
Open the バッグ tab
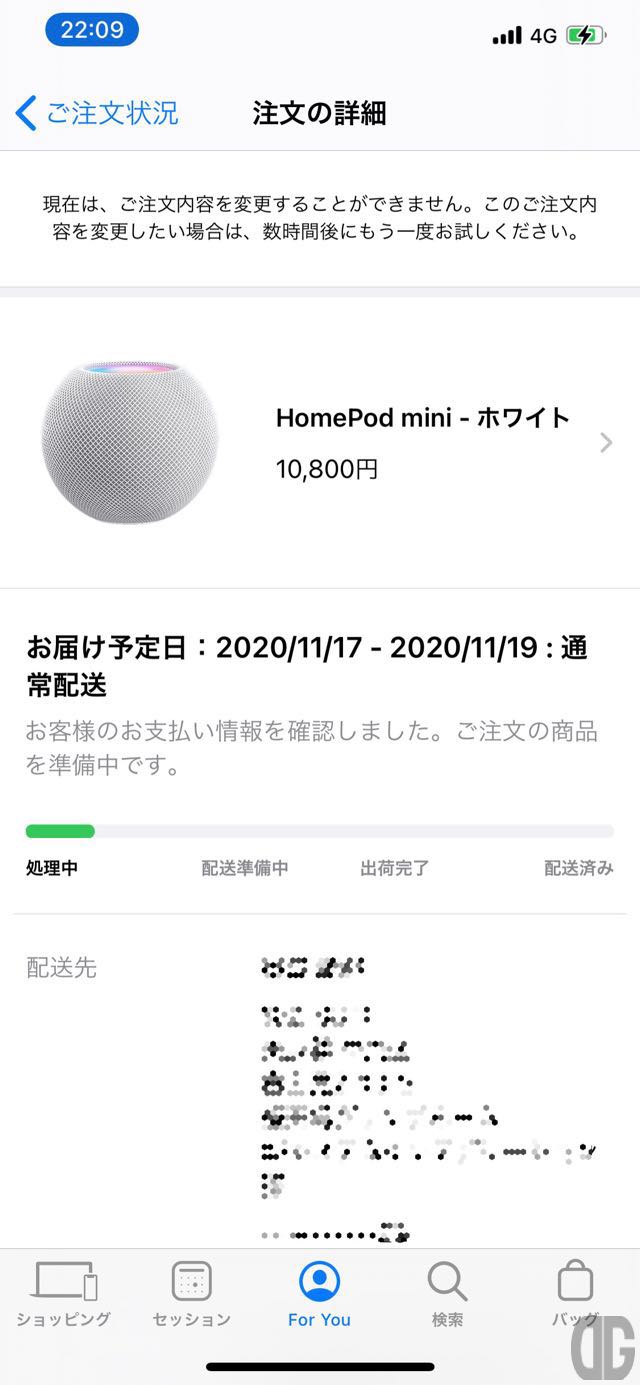(575, 1293)
